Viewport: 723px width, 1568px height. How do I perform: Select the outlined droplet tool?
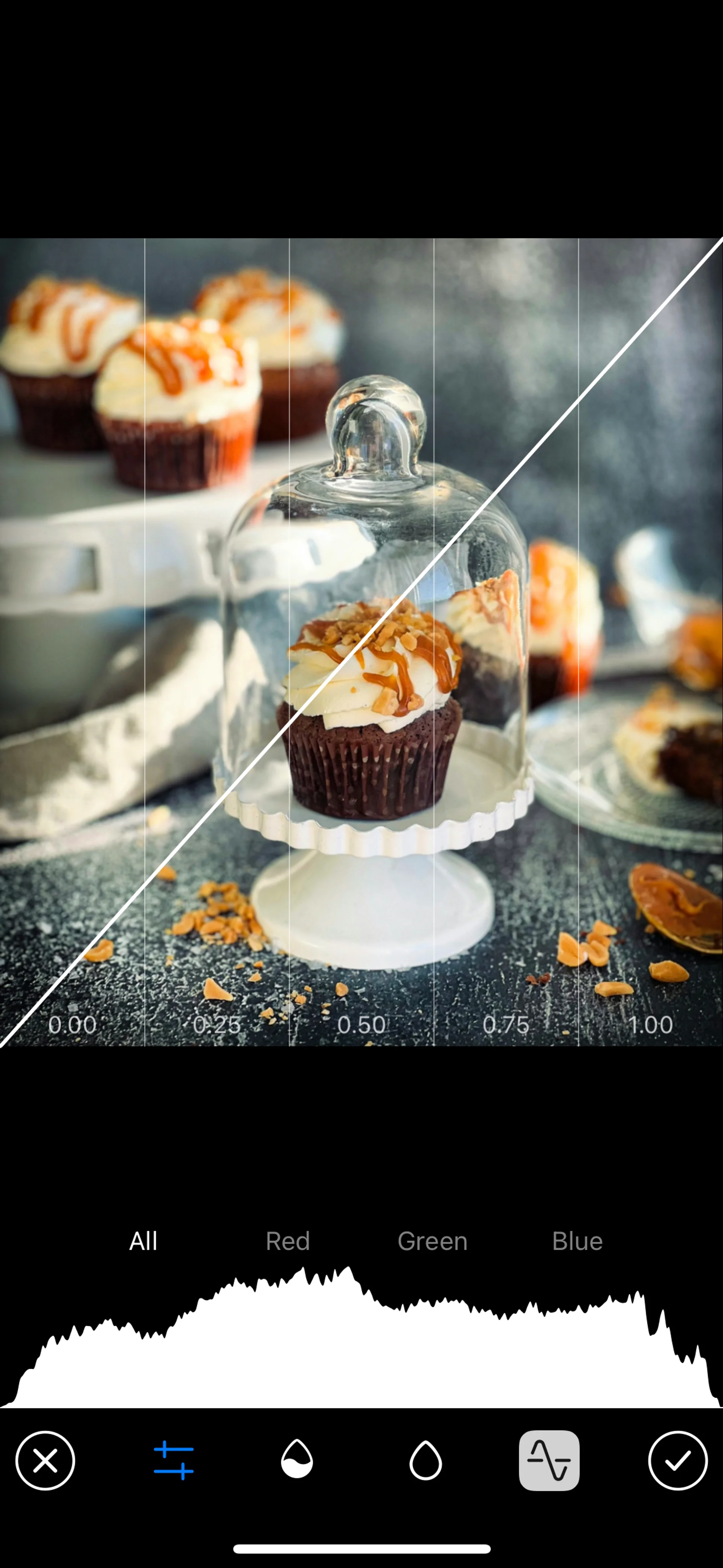[426, 1460]
